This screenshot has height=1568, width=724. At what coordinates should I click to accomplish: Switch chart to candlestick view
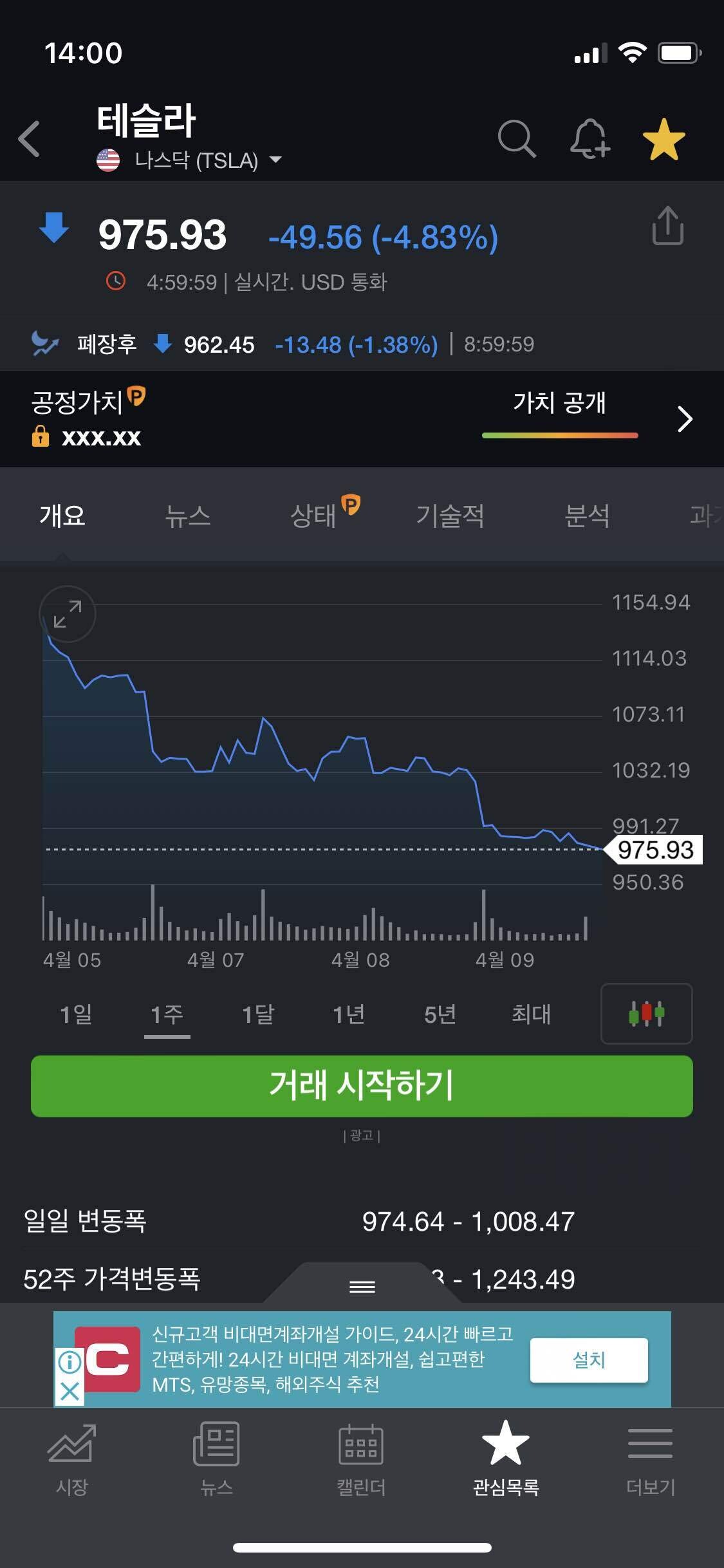646,1014
